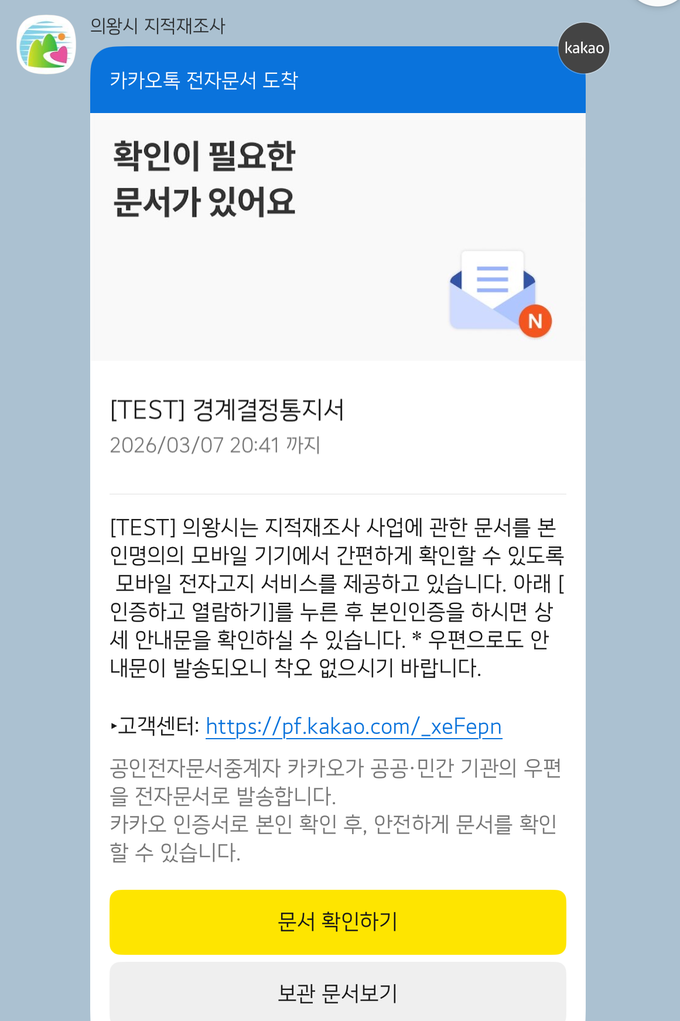The image size is (680, 1021).
Task: Open 보관 문서보기
Action: pos(338,992)
